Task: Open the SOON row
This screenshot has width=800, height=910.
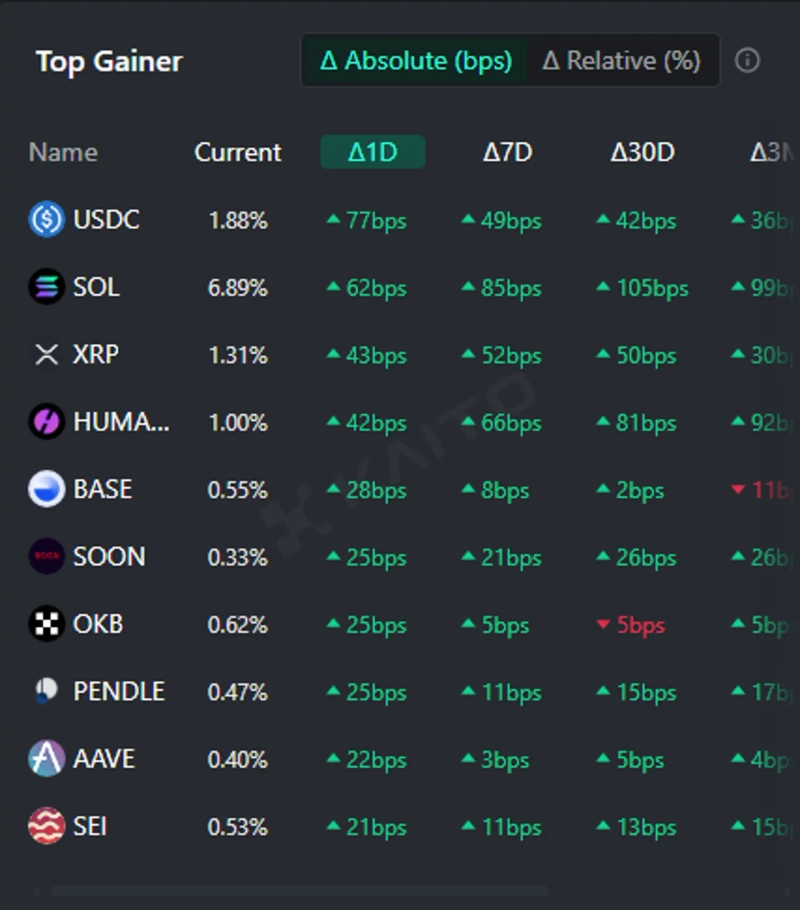Action: tap(108, 557)
